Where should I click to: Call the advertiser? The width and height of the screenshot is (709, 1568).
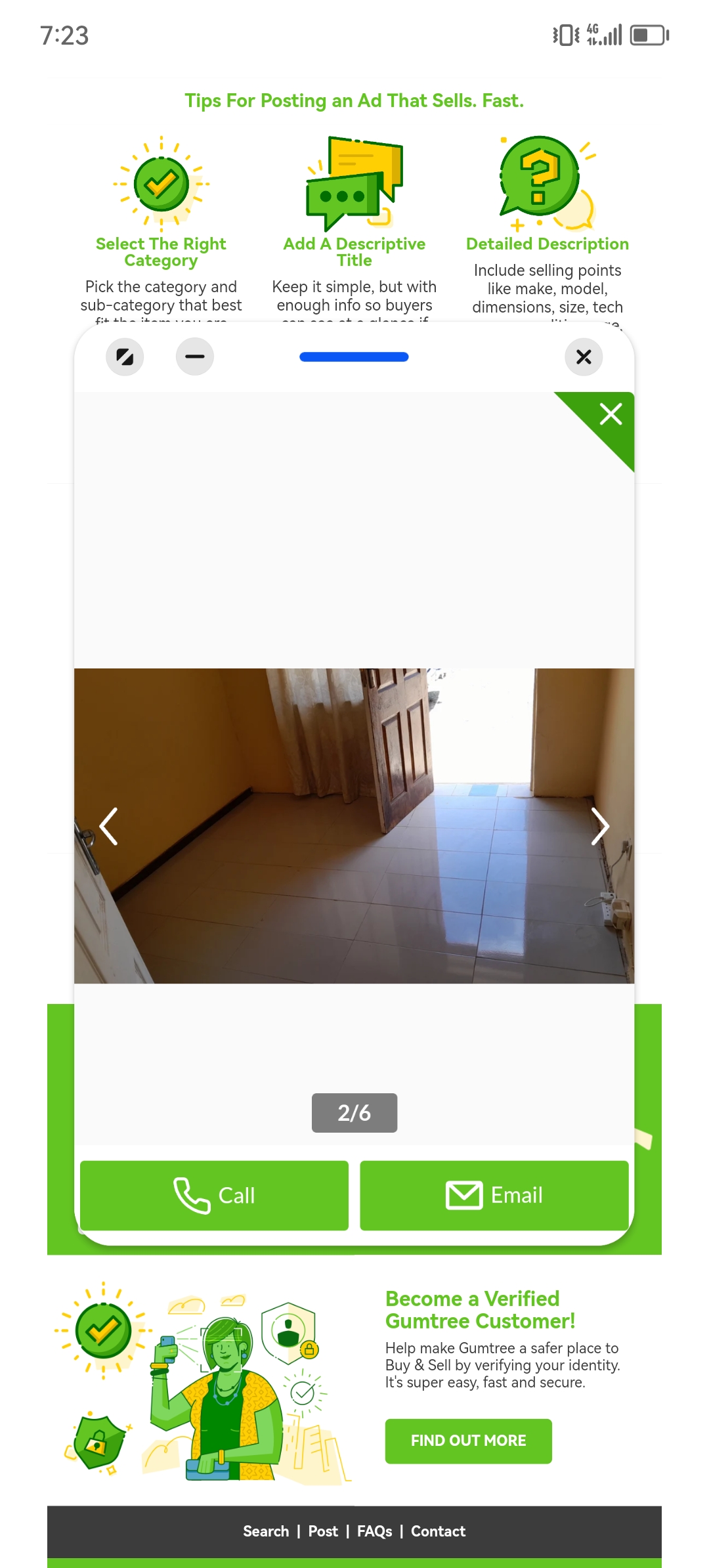point(214,1195)
